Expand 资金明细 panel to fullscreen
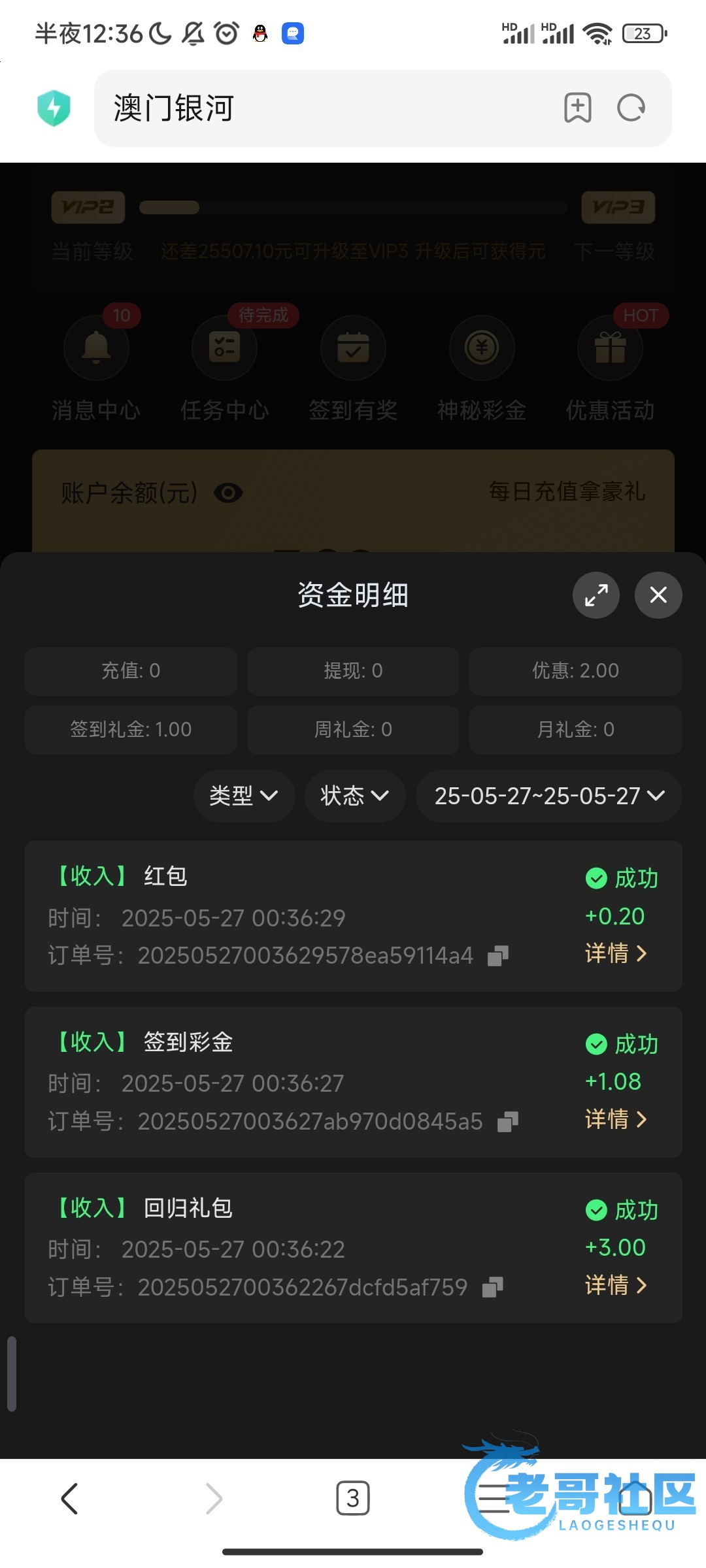 point(596,595)
